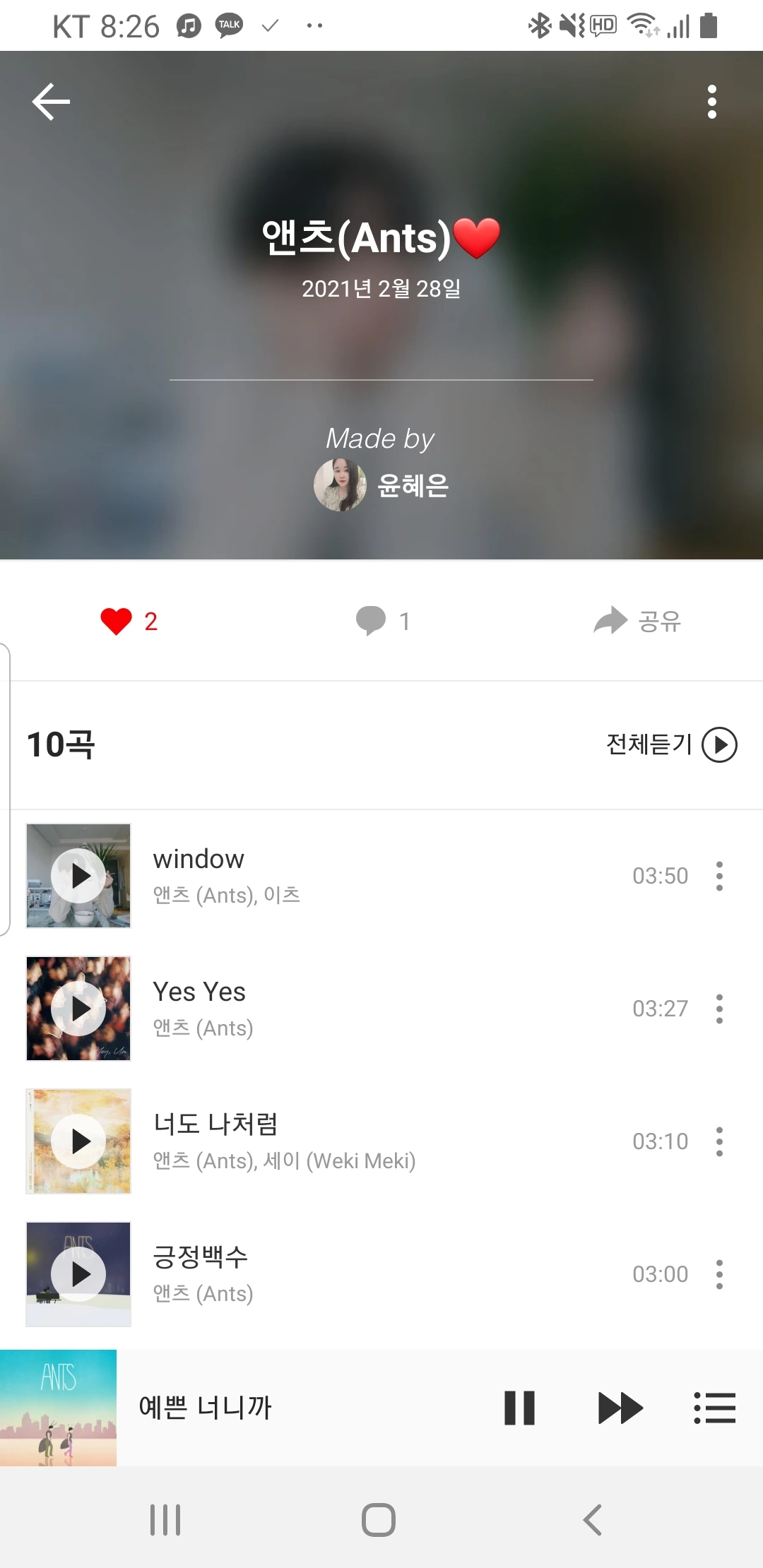Open playlist creator 윤혜은's profile
This screenshot has height=1568, width=763.
[381, 485]
